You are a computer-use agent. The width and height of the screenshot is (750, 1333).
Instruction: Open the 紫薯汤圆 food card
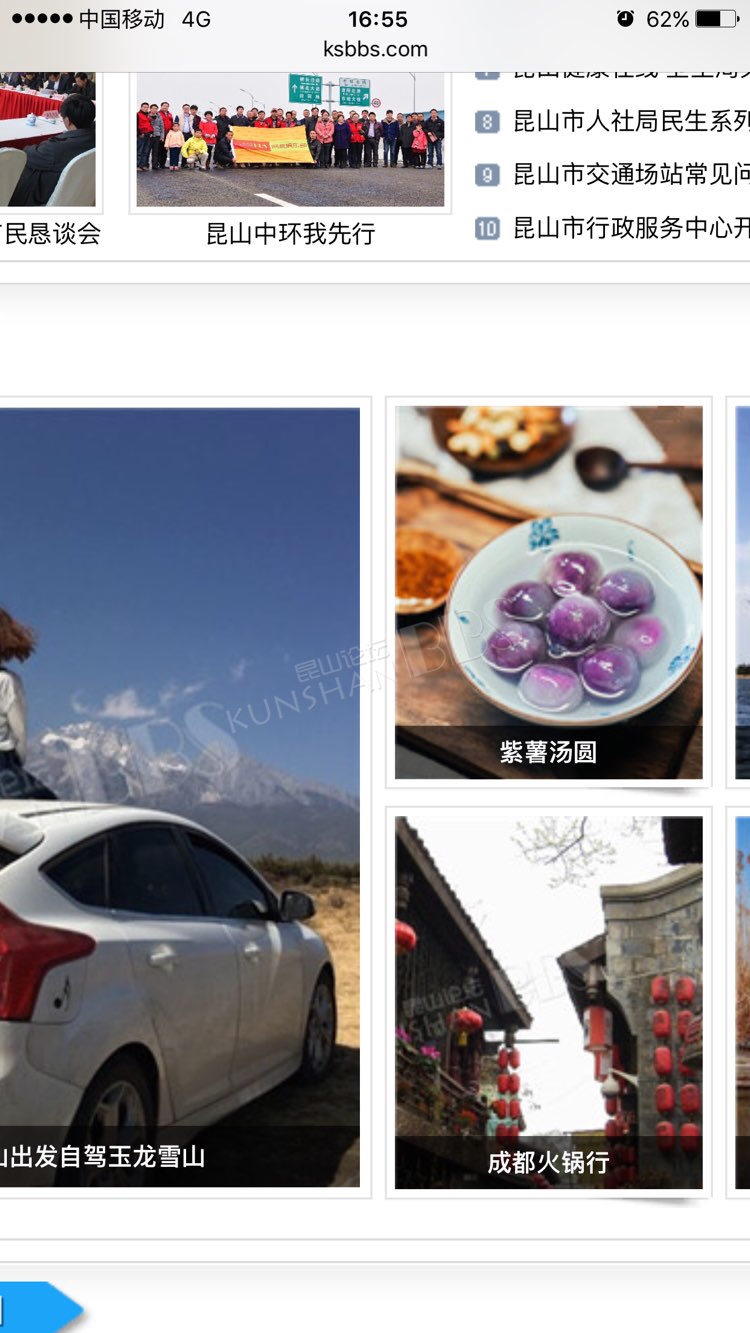[x=548, y=592]
